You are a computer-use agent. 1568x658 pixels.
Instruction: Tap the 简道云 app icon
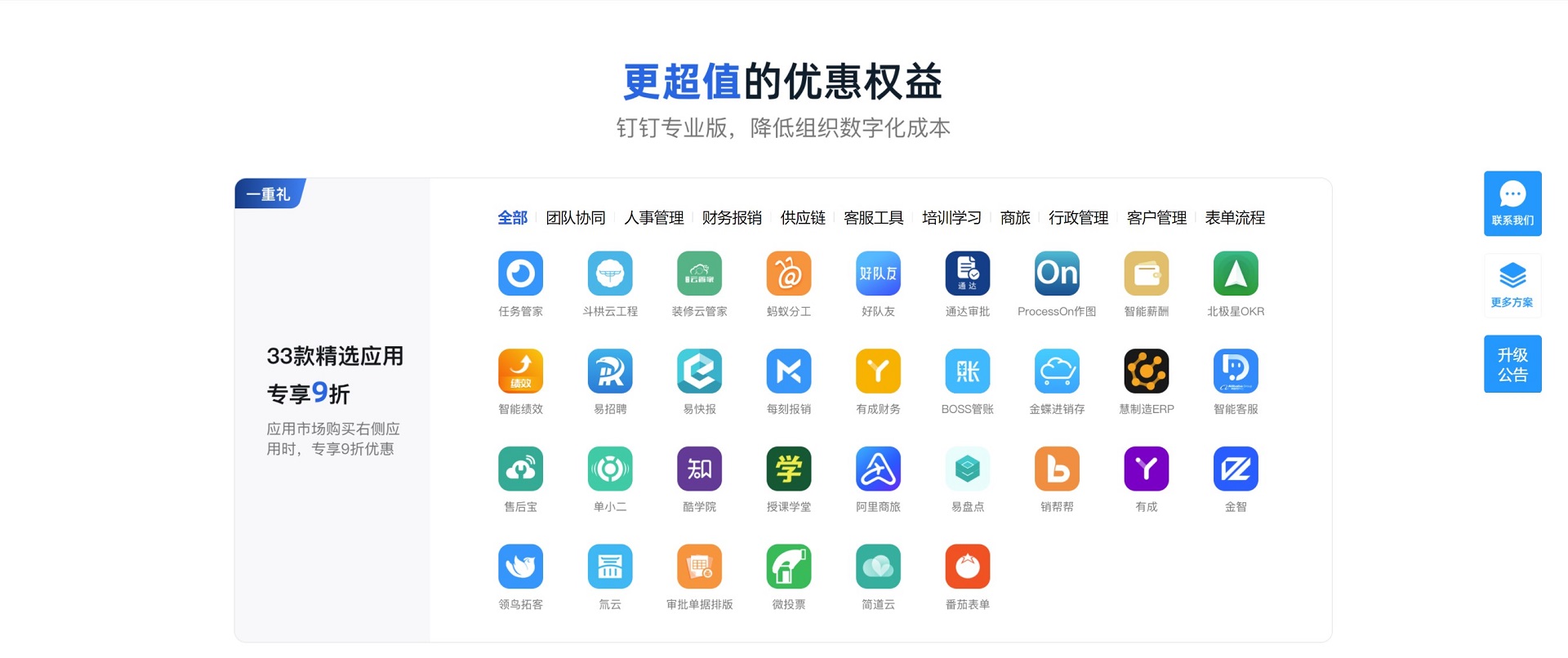pos(878,567)
